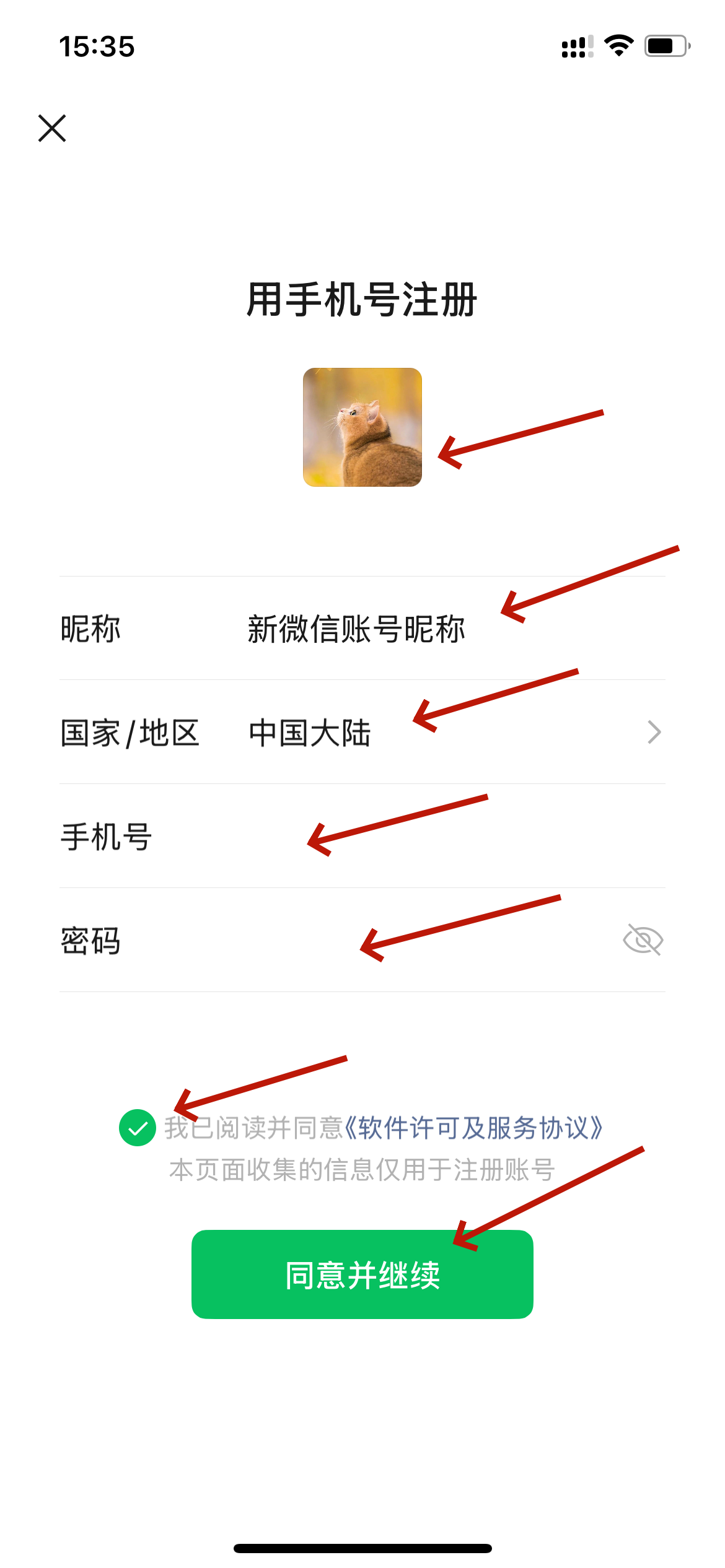Tap 同意并继续 button

point(362,1274)
